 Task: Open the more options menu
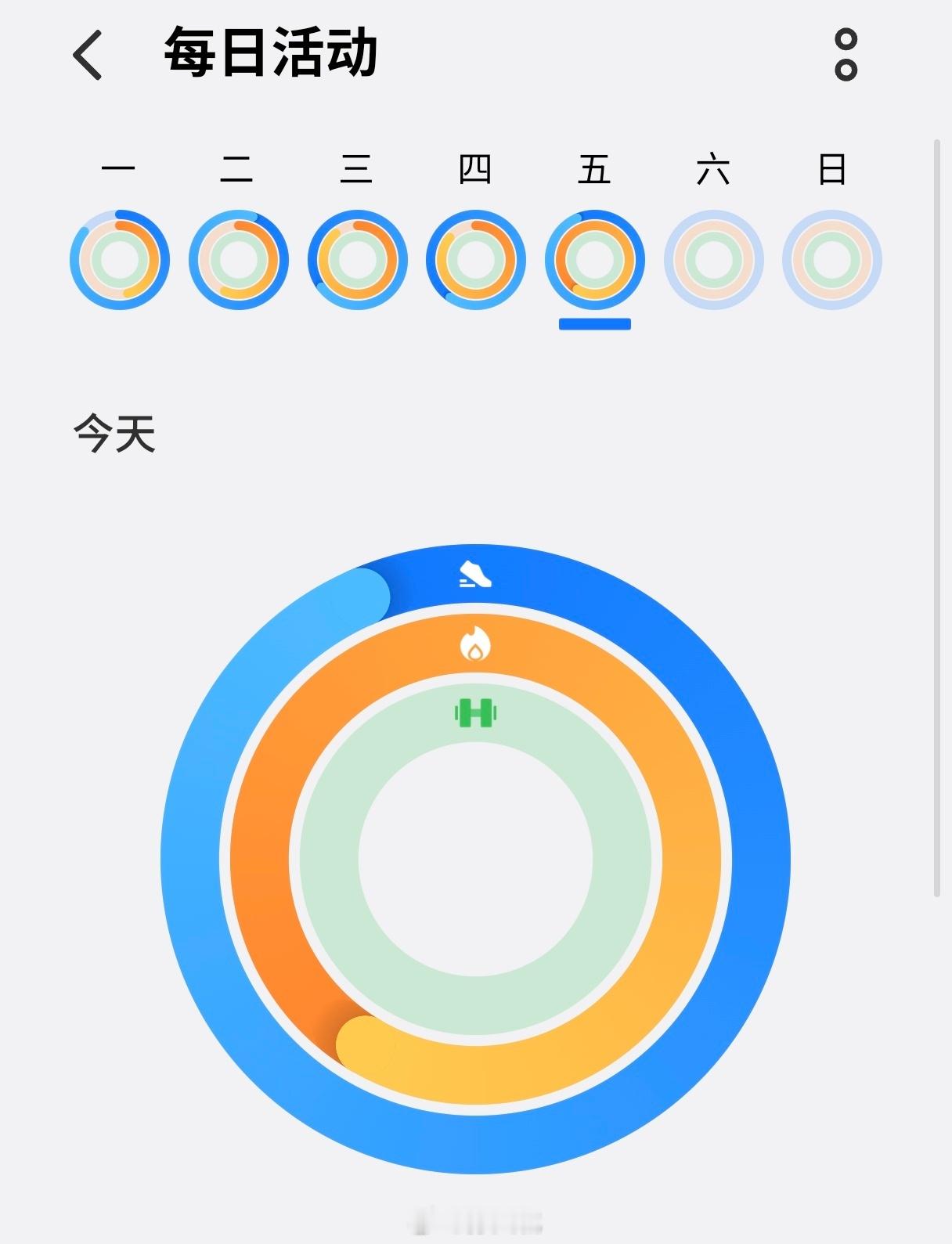pos(846,55)
